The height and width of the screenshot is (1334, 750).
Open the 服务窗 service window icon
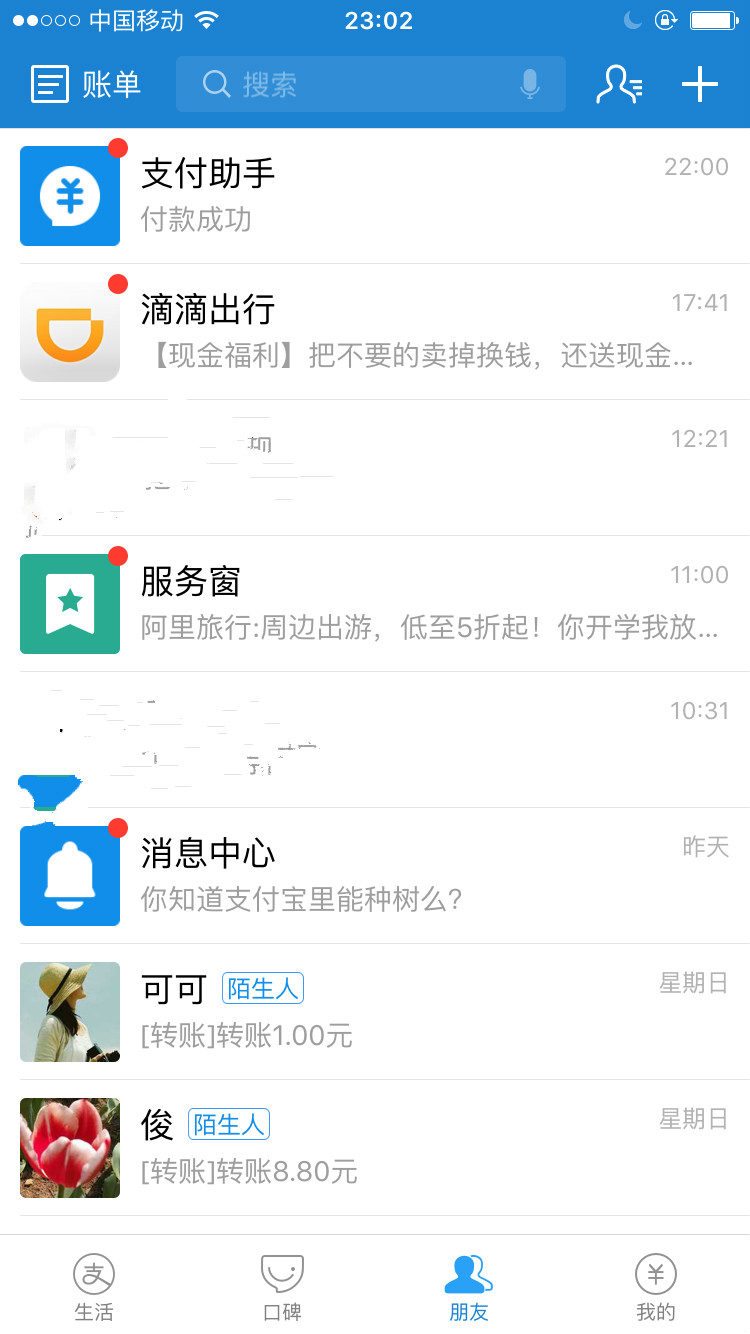(70, 604)
